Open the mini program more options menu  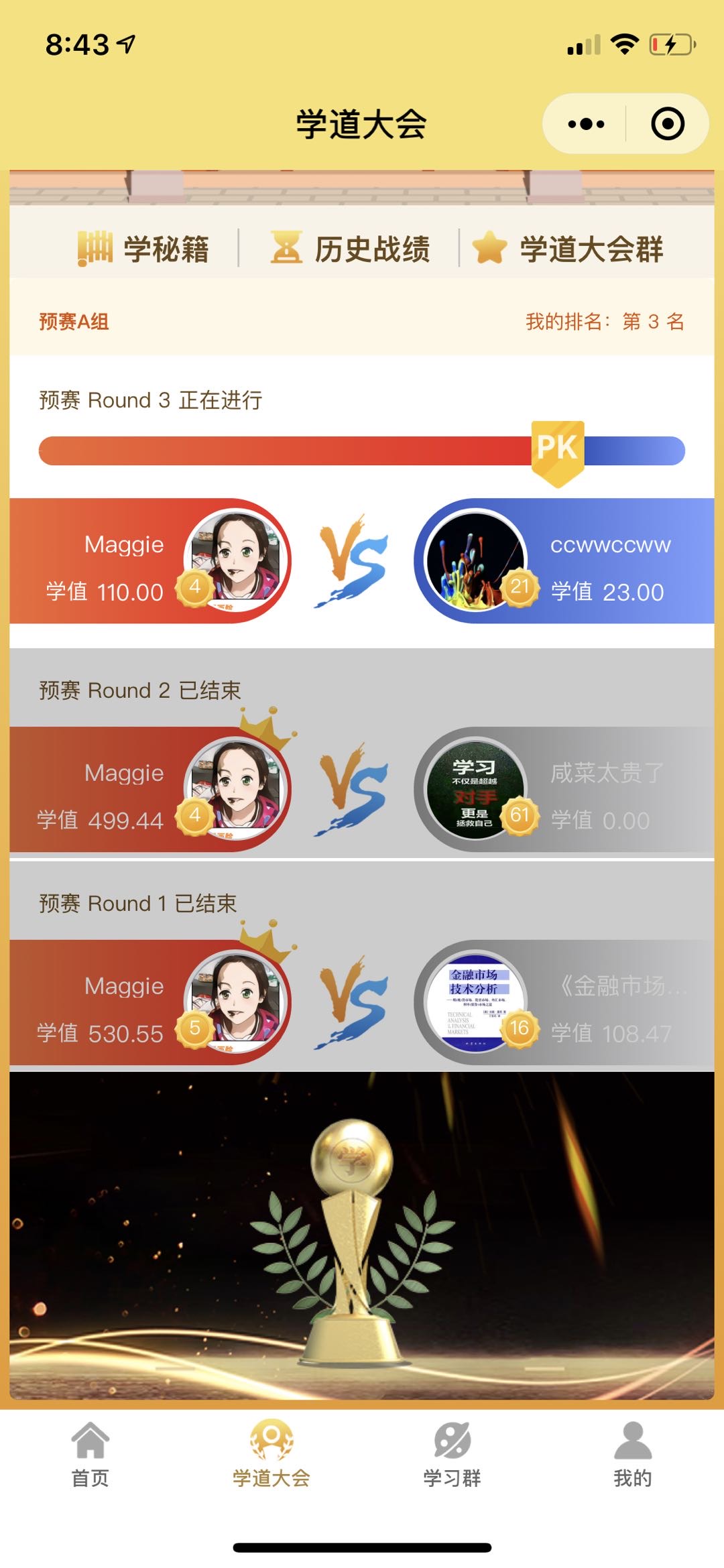pos(585,124)
